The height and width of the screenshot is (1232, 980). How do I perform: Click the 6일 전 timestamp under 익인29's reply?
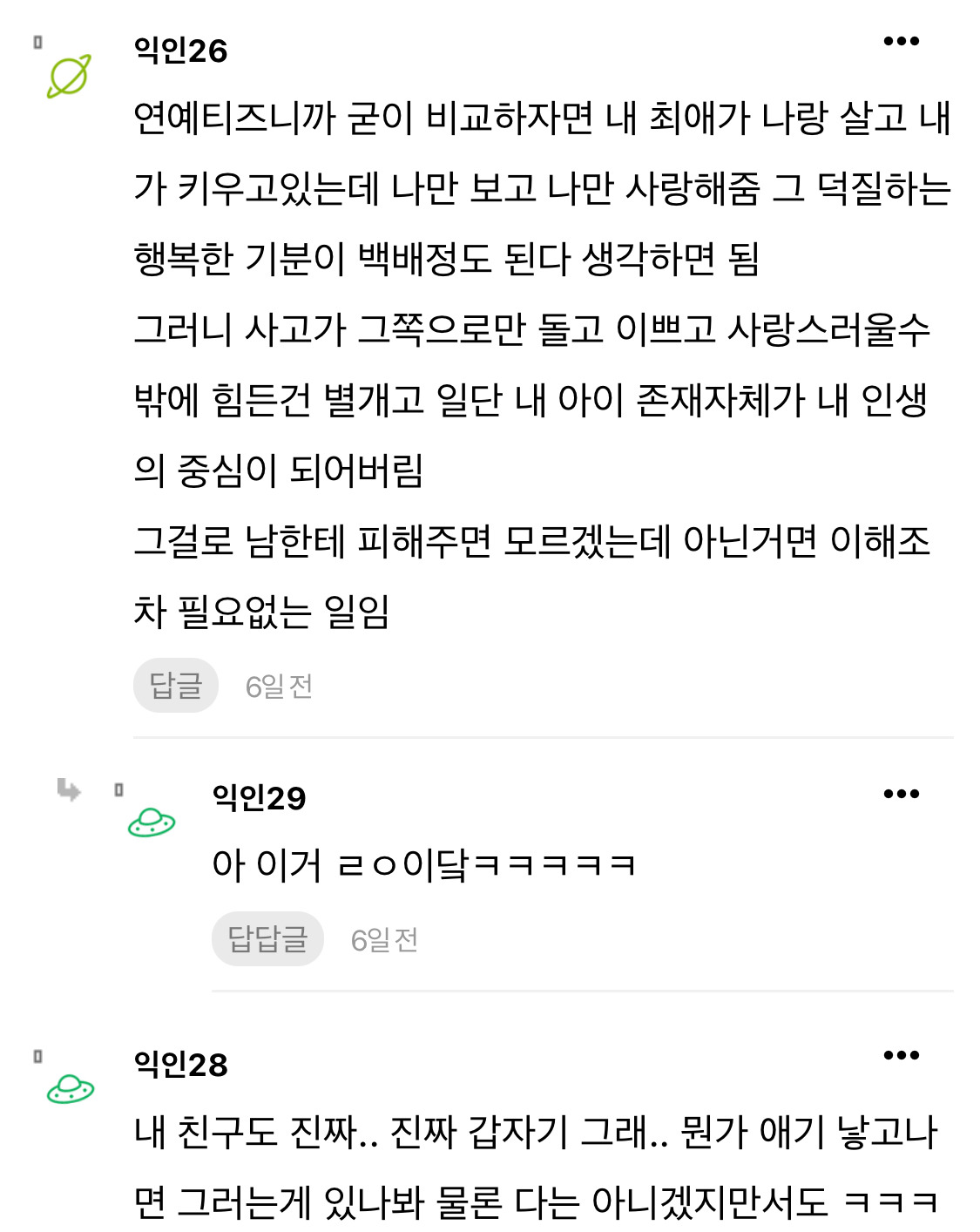pyautogui.click(x=383, y=938)
